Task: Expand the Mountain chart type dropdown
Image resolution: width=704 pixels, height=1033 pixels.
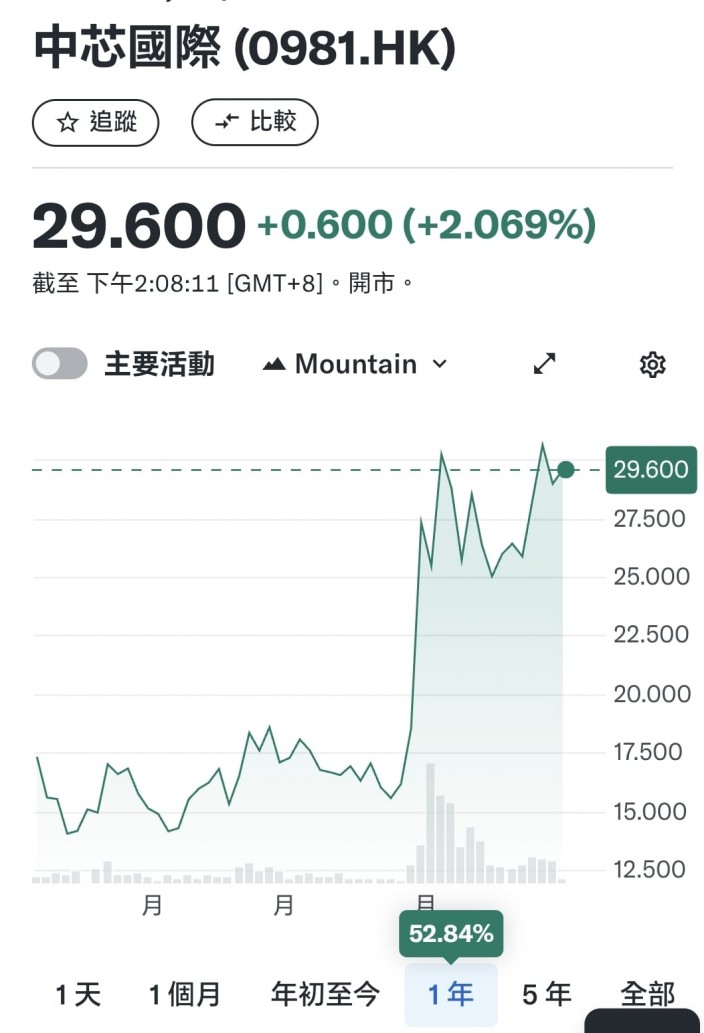Action: pos(355,364)
